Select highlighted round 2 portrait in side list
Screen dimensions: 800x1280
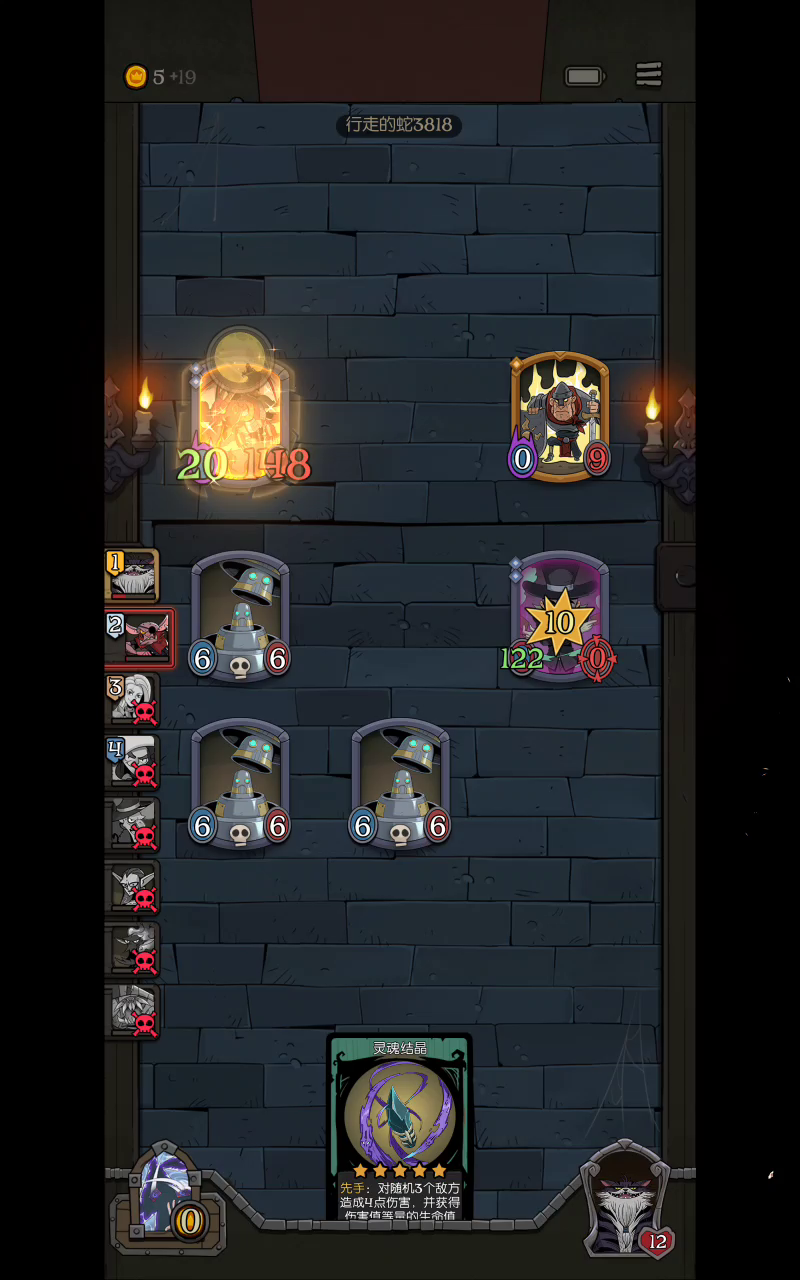(139, 638)
